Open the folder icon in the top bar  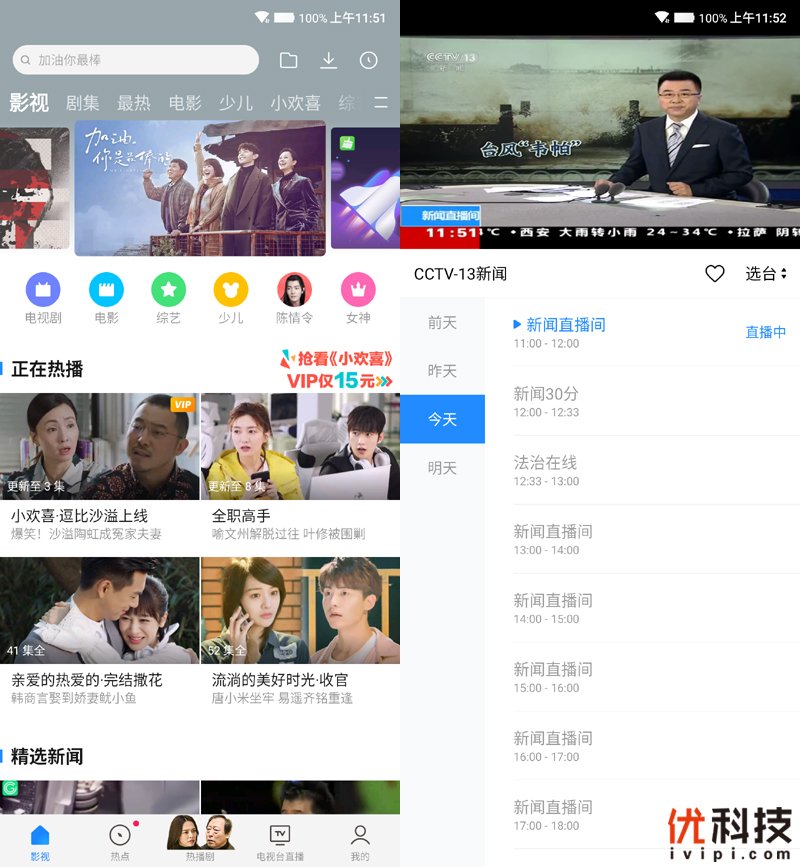point(288,60)
